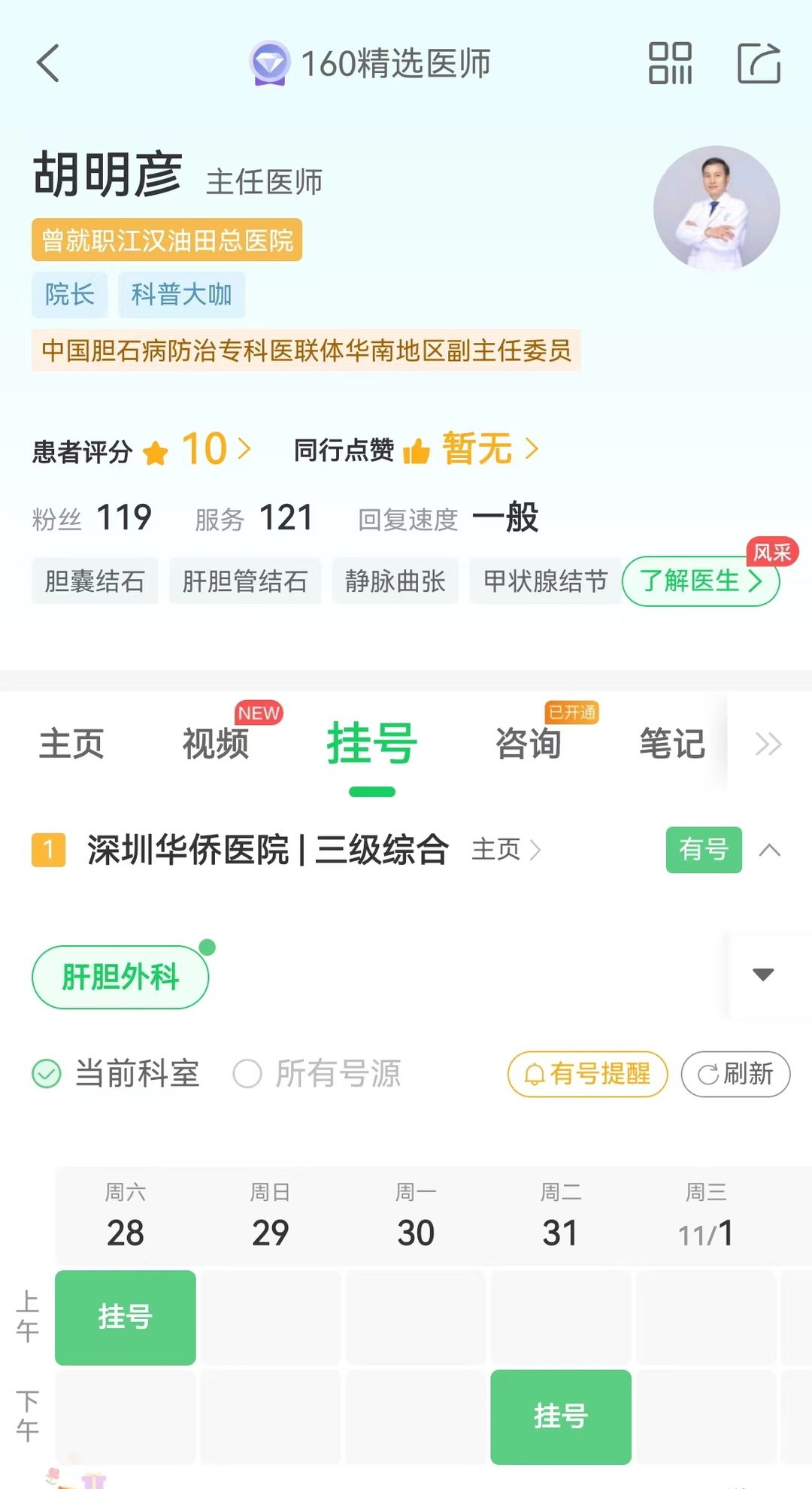Go back to previous page
Screen dimensions: 812x1489
click(x=48, y=63)
